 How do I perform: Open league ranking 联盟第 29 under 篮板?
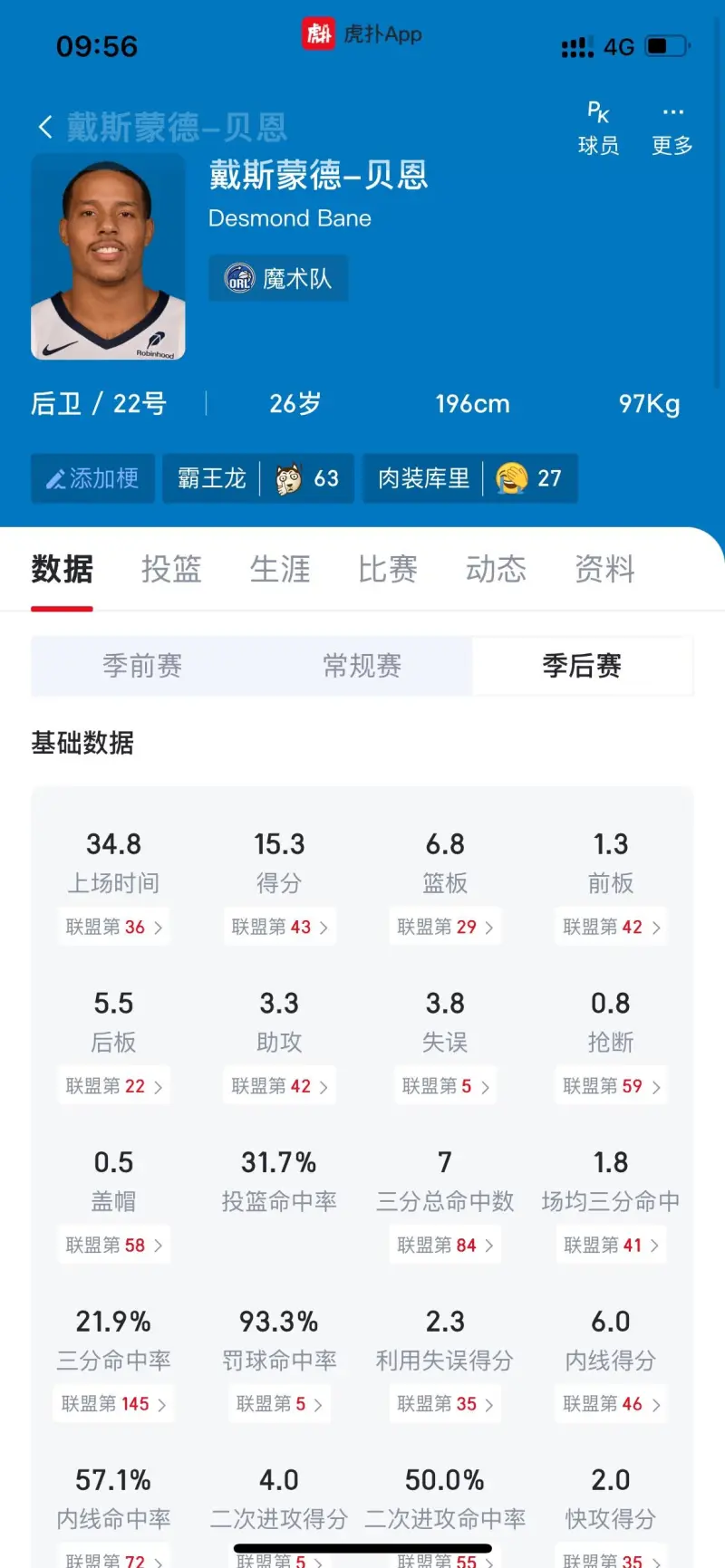445,927
